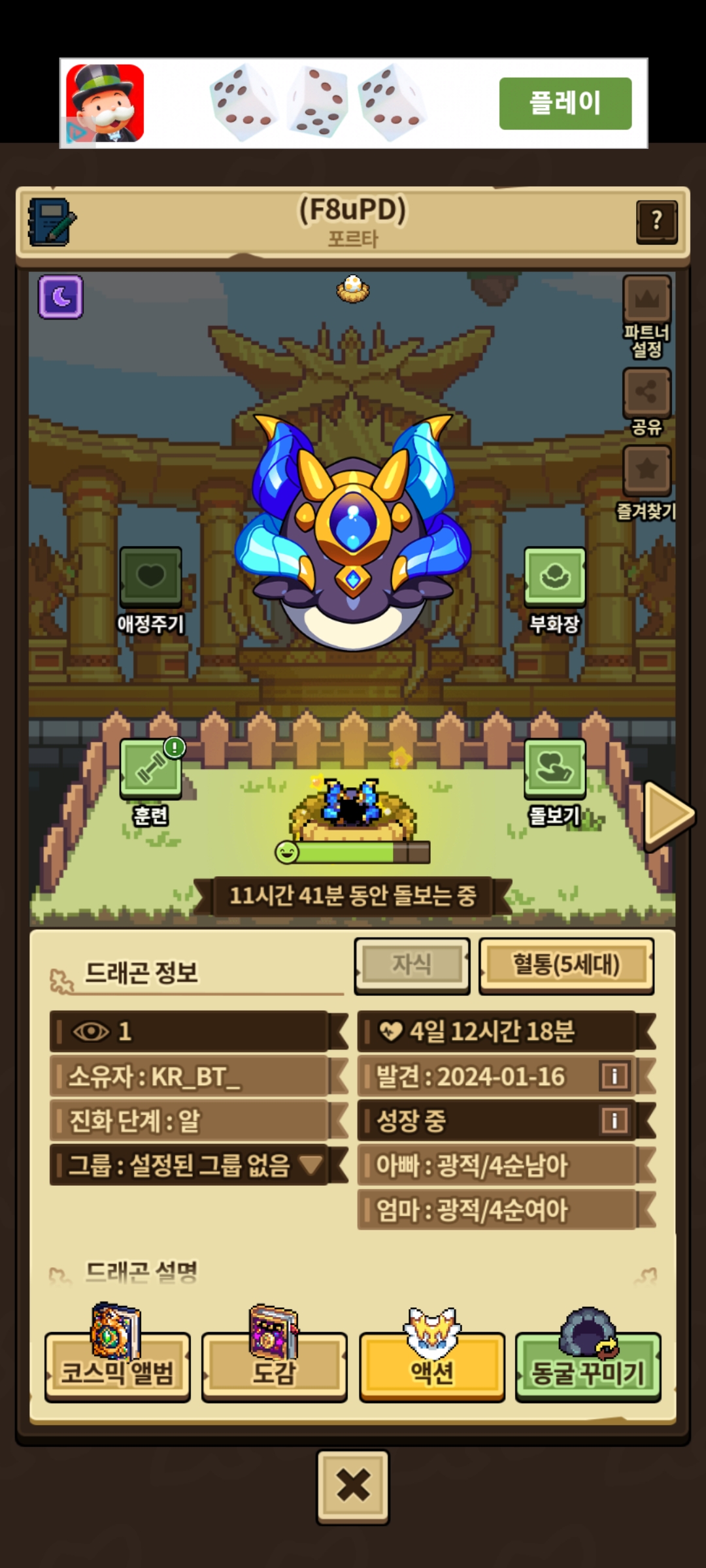Open the 돌보기 care button

pyautogui.click(x=554, y=769)
